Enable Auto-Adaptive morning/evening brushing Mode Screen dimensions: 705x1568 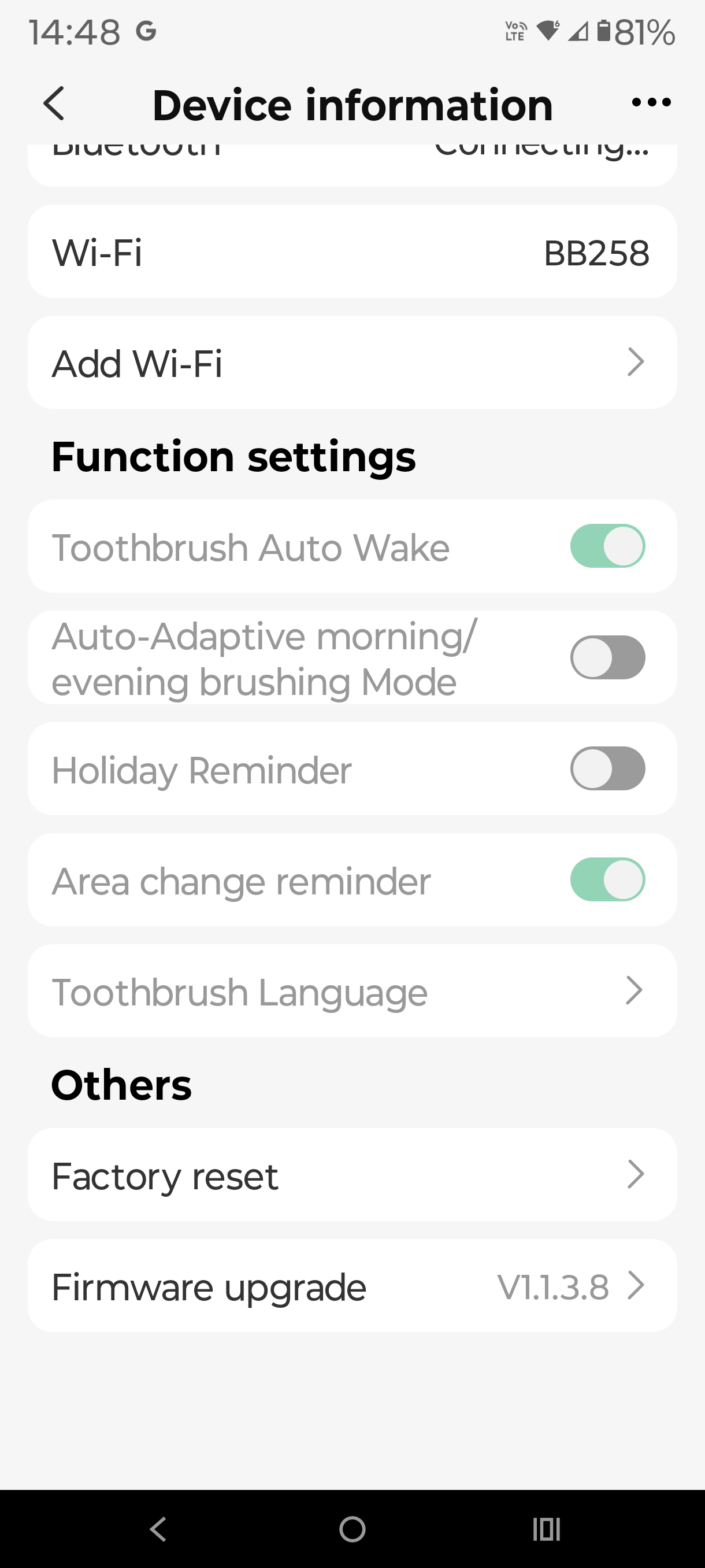607,657
